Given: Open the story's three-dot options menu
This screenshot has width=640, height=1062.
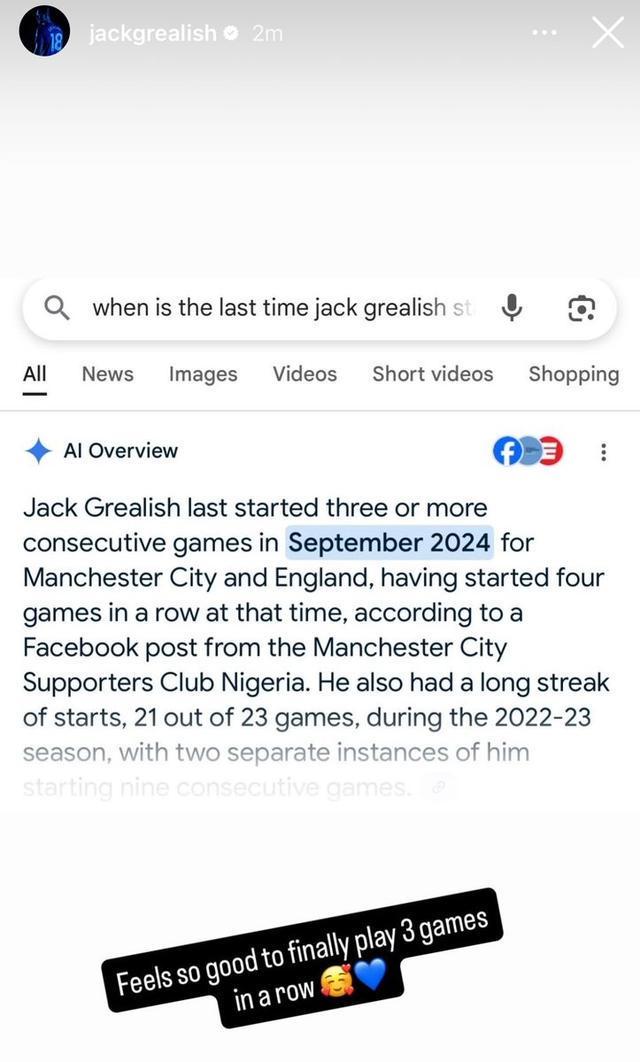Looking at the screenshot, I should click(x=544, y=33).
